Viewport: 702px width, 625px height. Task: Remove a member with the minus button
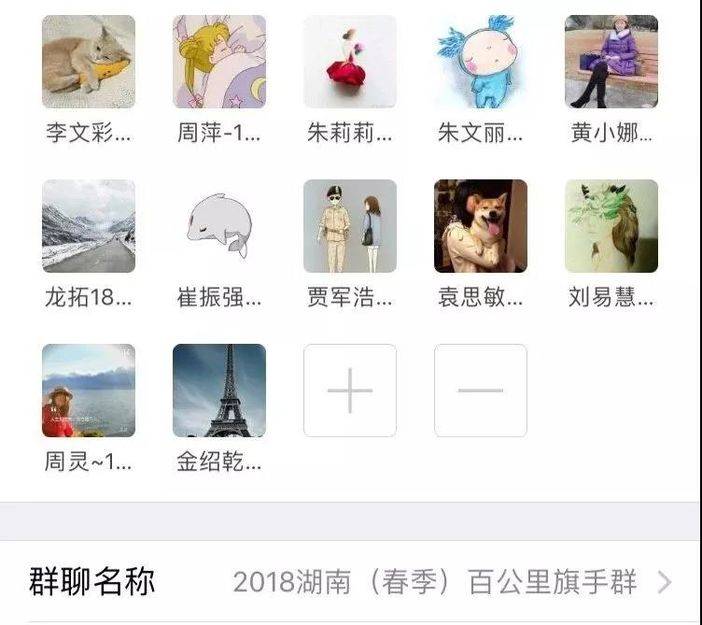pos(481,390)
